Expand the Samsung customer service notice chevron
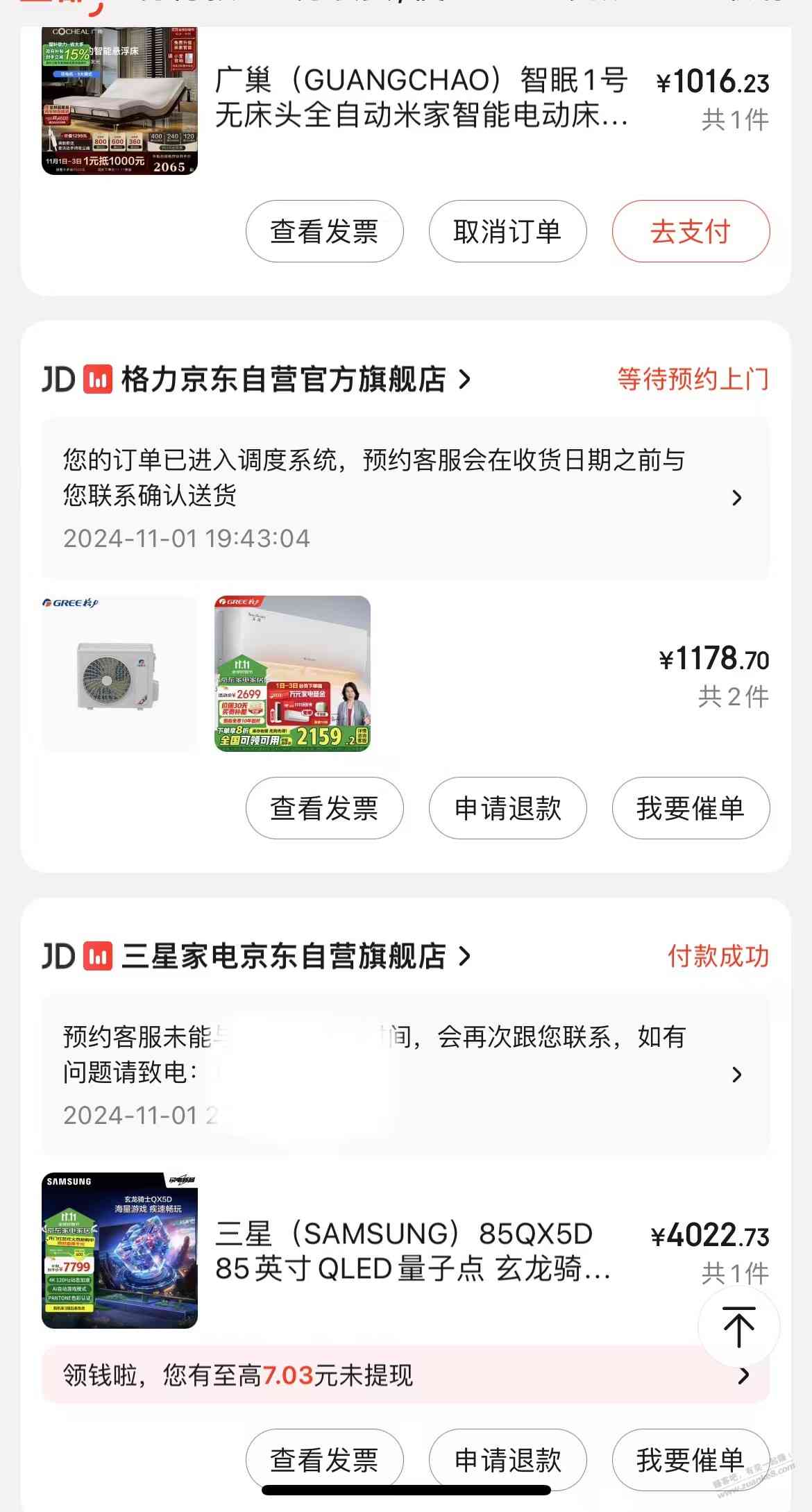Image resolution: width=812 pixels, height=1512 pixels. coord(738,1074)
